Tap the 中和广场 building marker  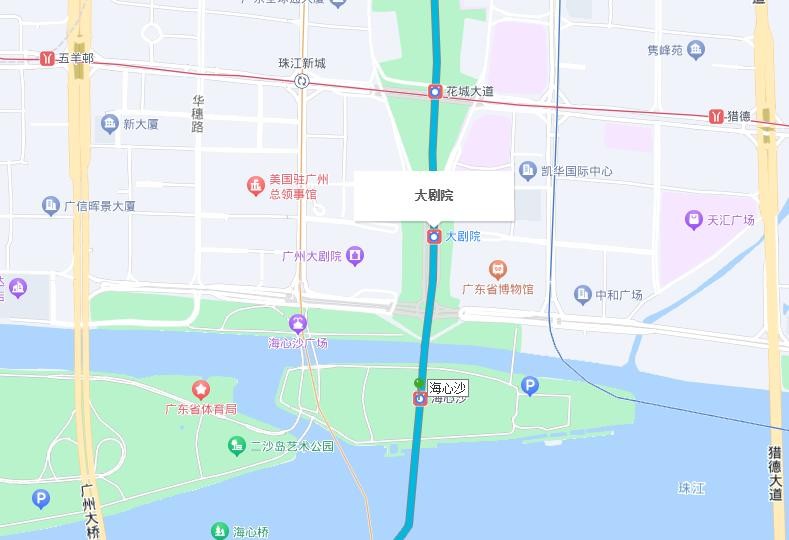point(583,294)
